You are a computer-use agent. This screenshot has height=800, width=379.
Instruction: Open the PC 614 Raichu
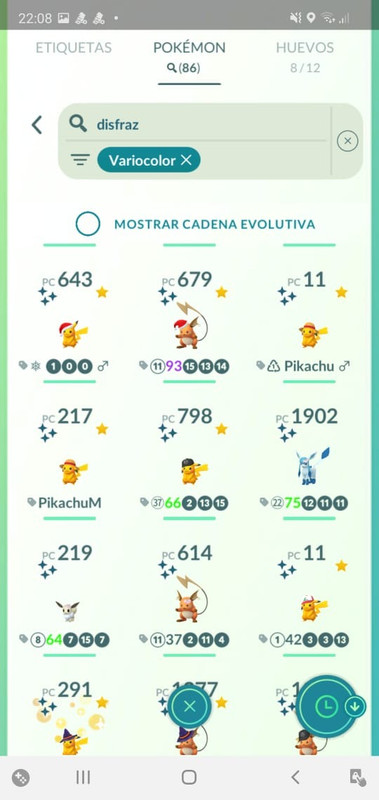pyautogui.click(x=189, y=596)
